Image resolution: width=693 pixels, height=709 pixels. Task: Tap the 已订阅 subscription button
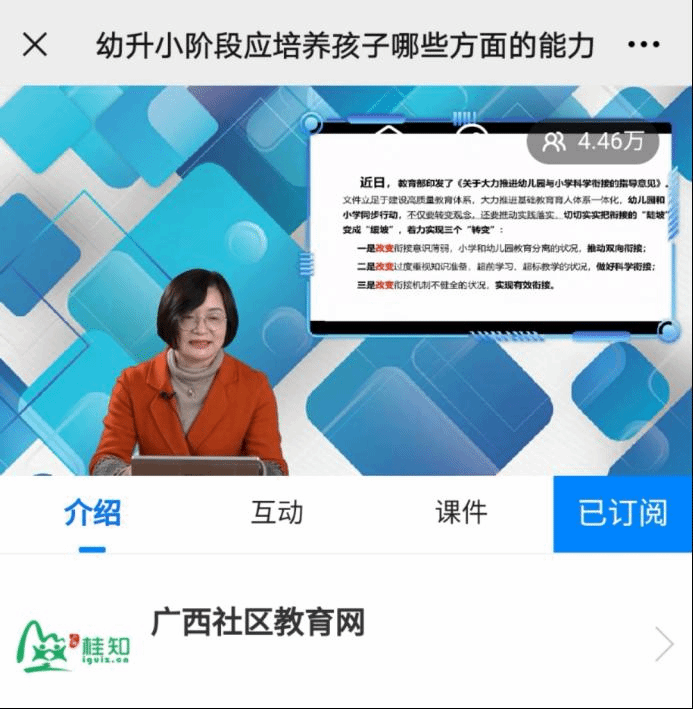click(622, 514)
